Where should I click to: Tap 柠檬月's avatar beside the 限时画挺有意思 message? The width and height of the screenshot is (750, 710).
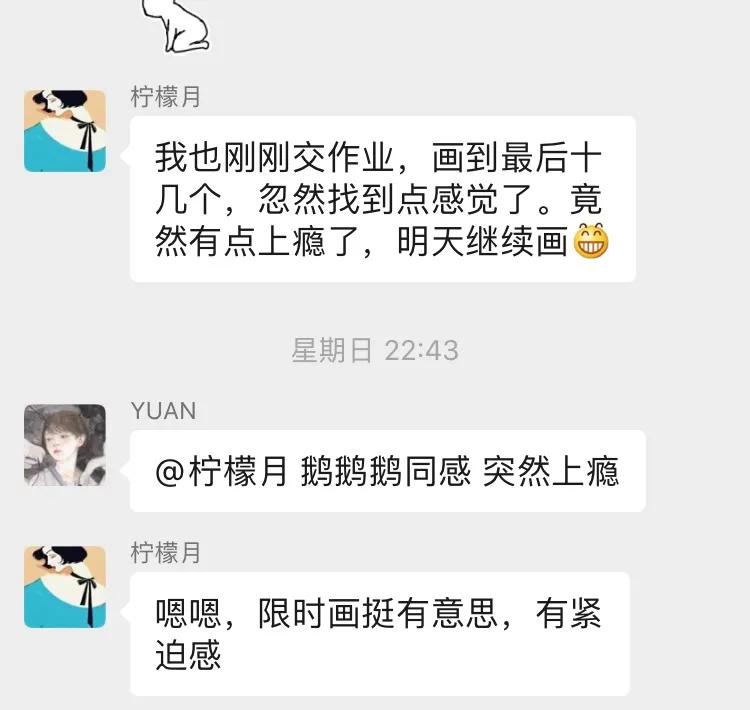[65, 587]
